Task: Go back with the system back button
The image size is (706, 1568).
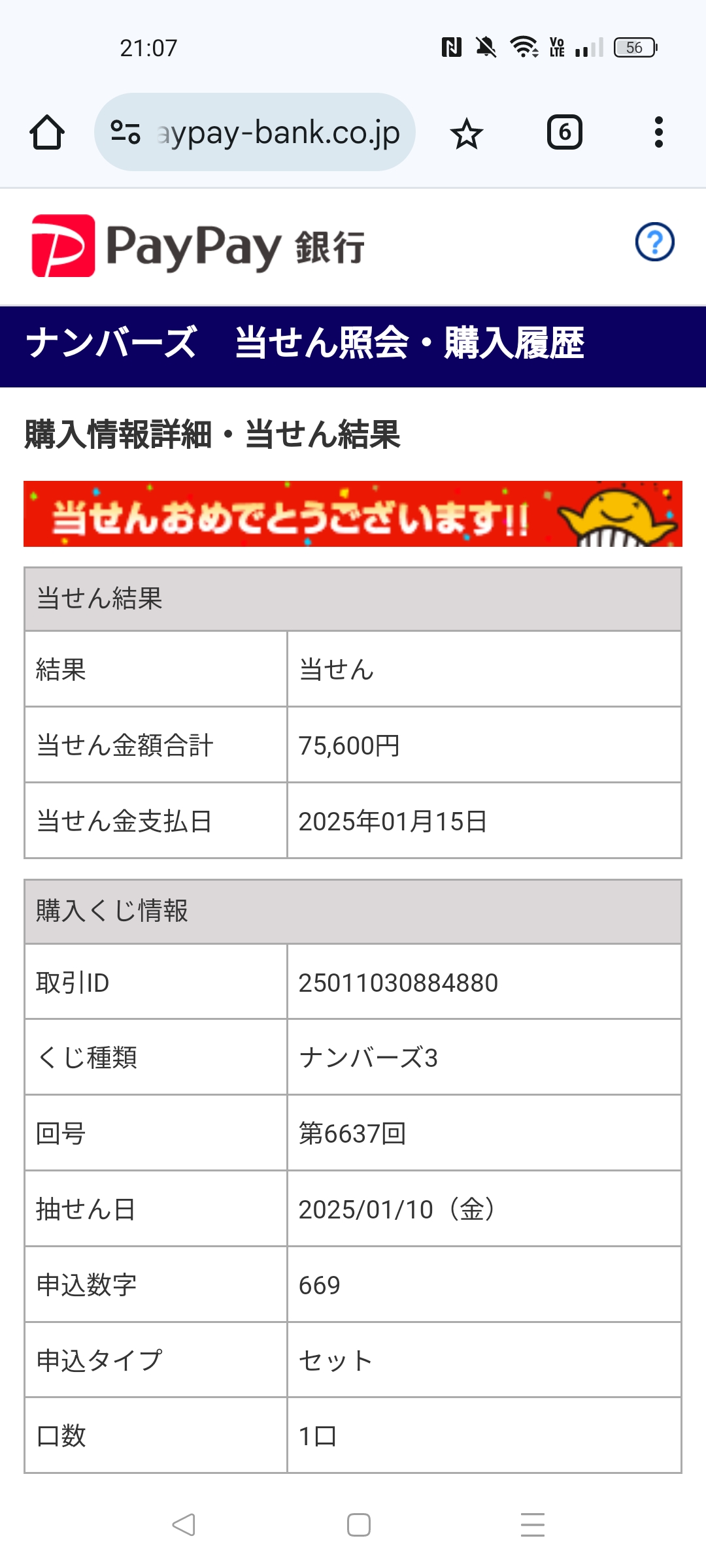Action: [184, 1525]
